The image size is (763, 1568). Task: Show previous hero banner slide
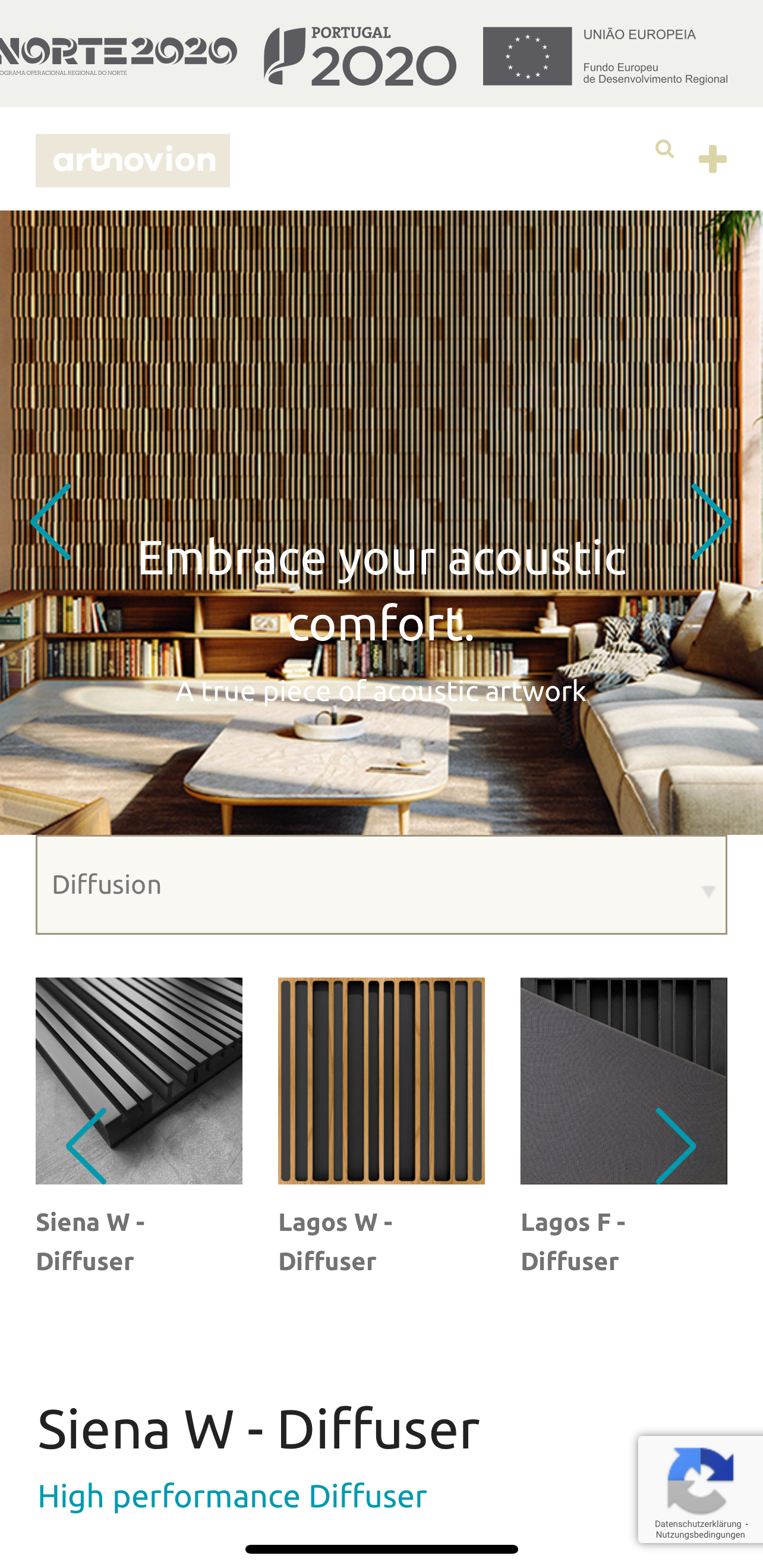pos(51,521)
